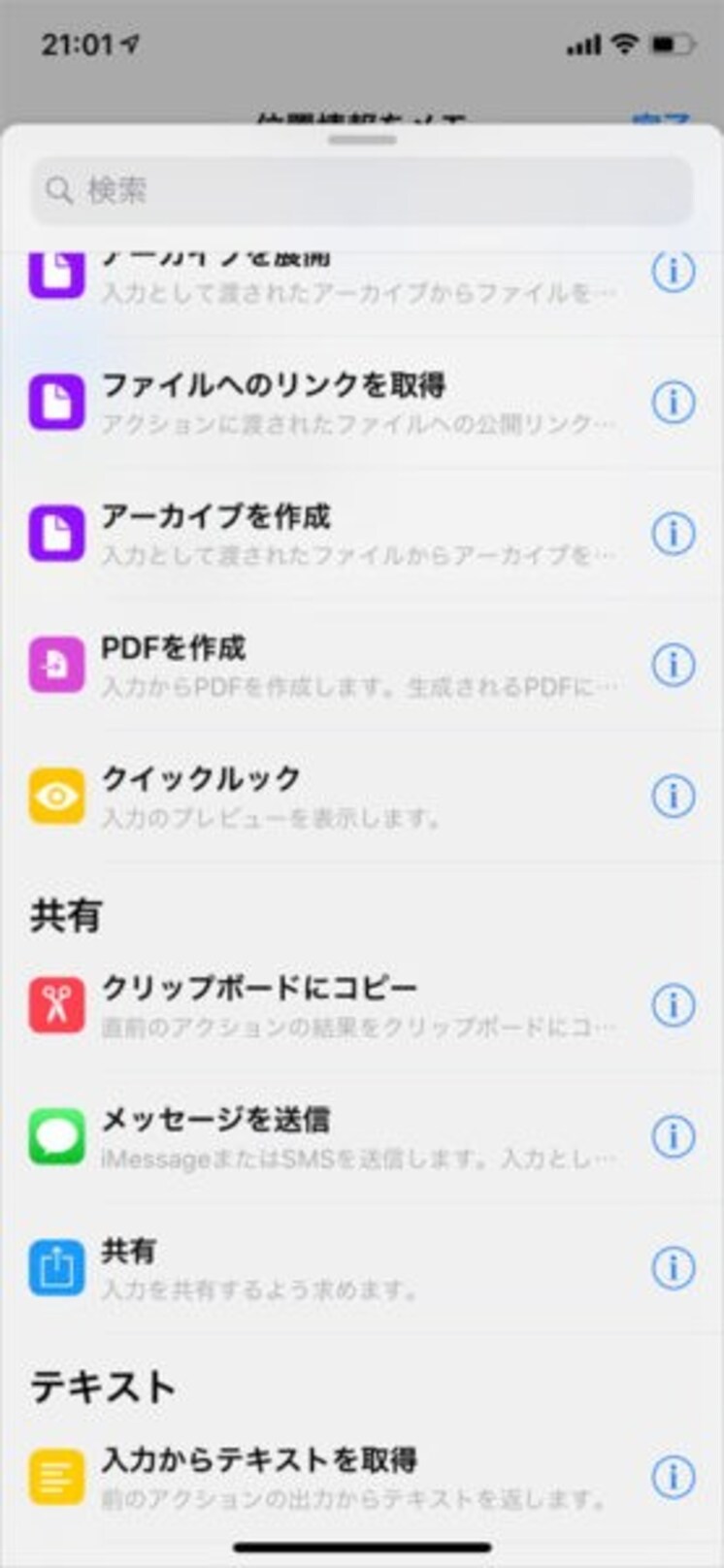This screenshot has height=1568, width=724.
Task: Focus the 検索 search field
Action: click(362, 190)
